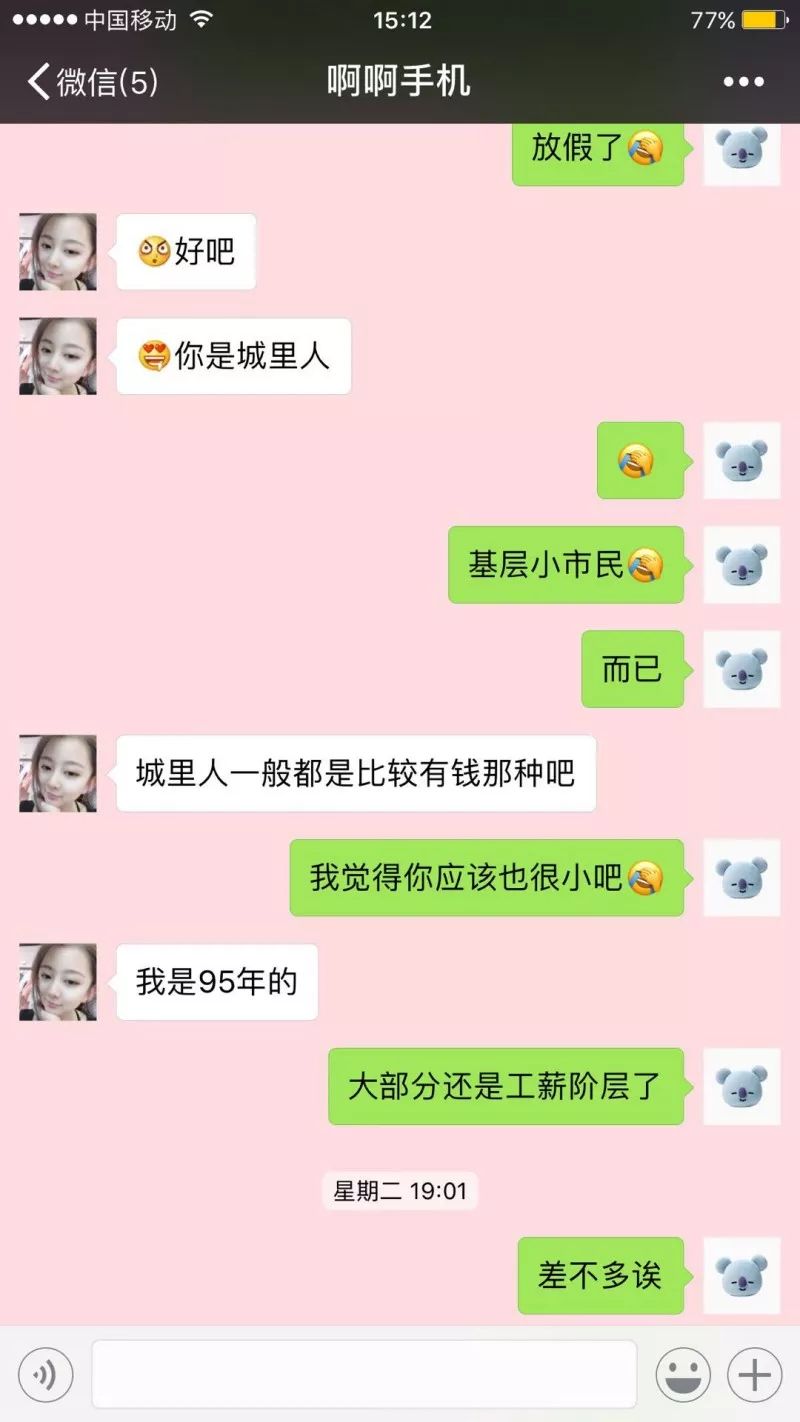Focus the message text field
Viewport: 800px width, 1422px height.
[x=364, y=1375]
